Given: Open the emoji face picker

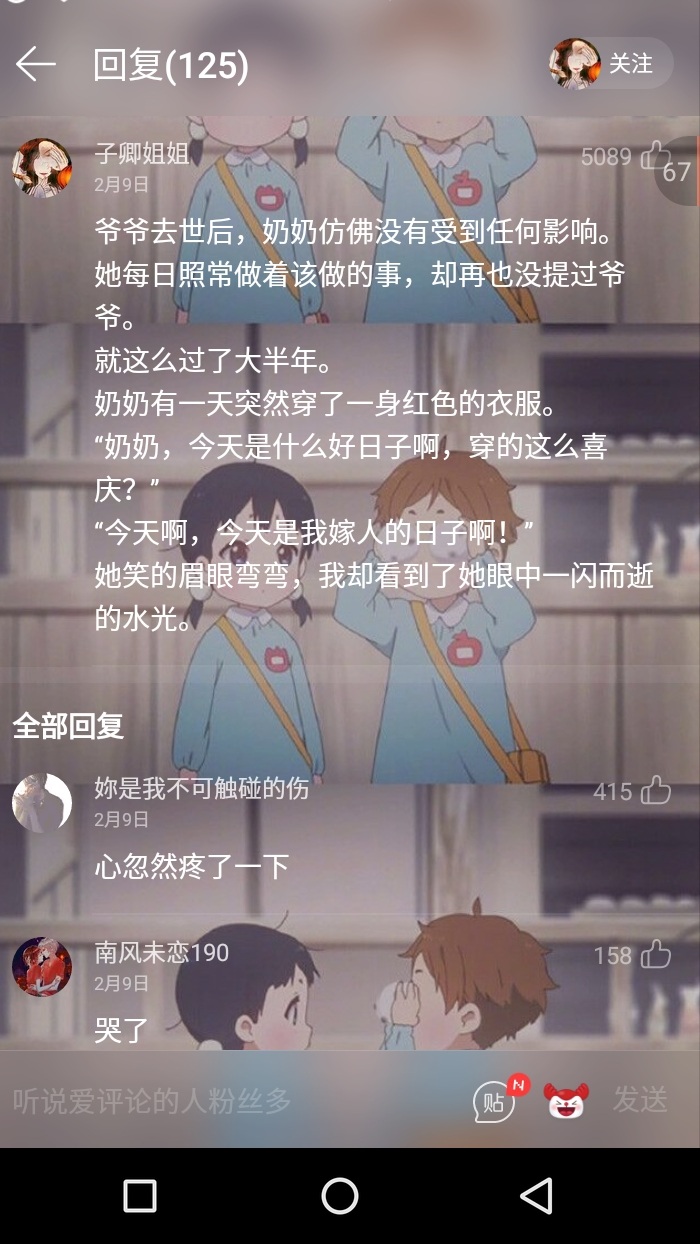Looking at the screenshot, I should click(567, 1100).
